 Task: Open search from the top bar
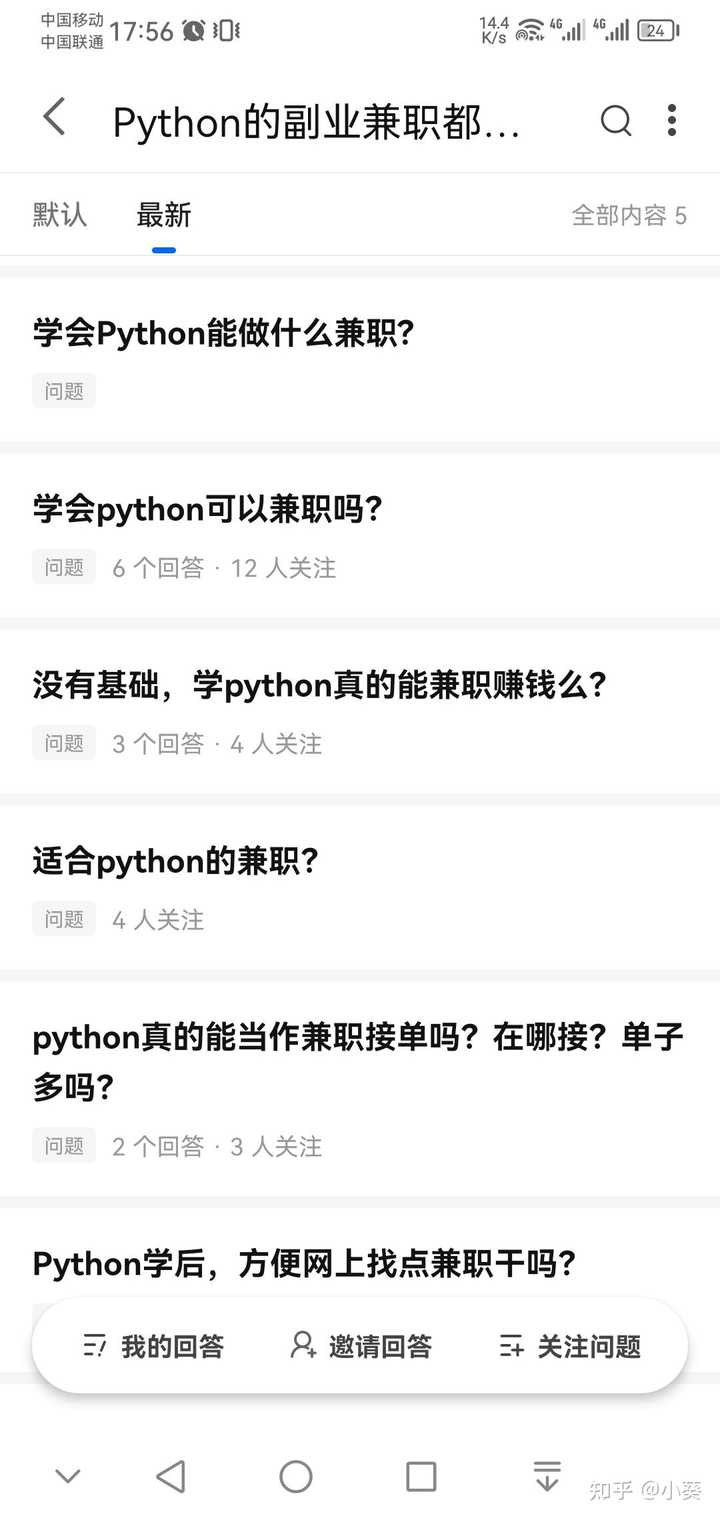coord(616,121)
